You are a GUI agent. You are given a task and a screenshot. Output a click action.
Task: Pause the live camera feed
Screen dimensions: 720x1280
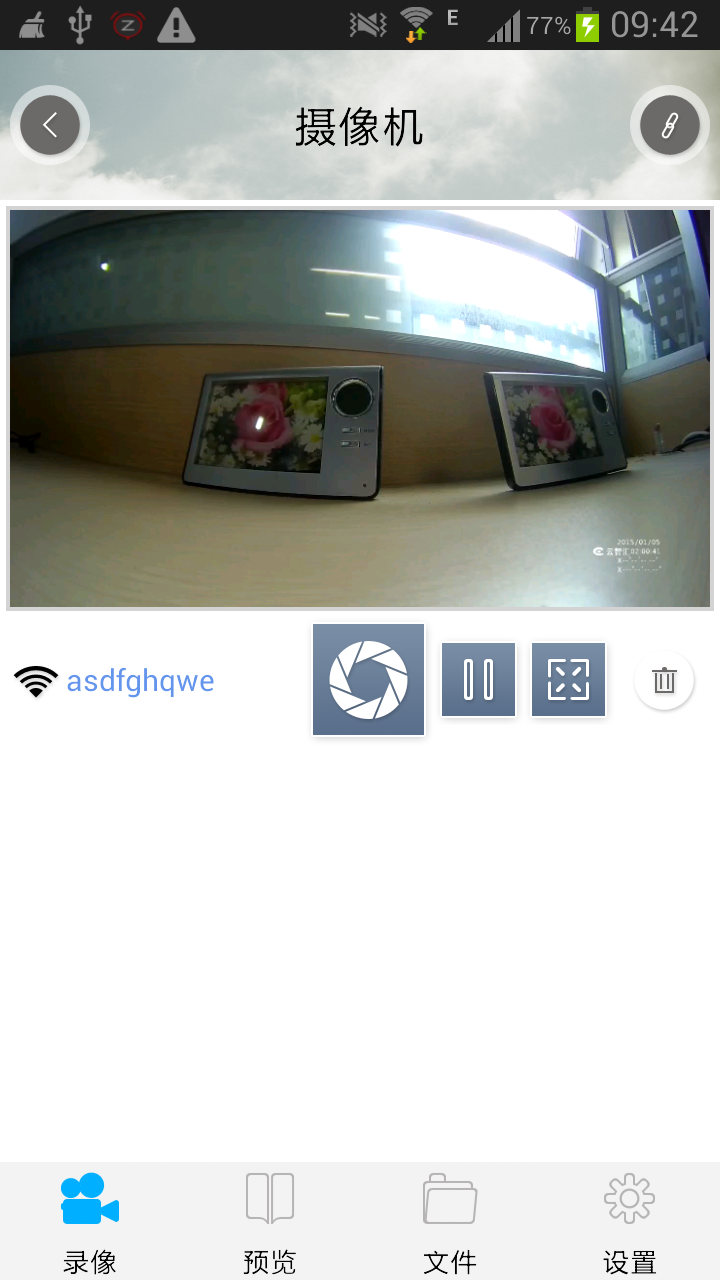pos(478,680)
